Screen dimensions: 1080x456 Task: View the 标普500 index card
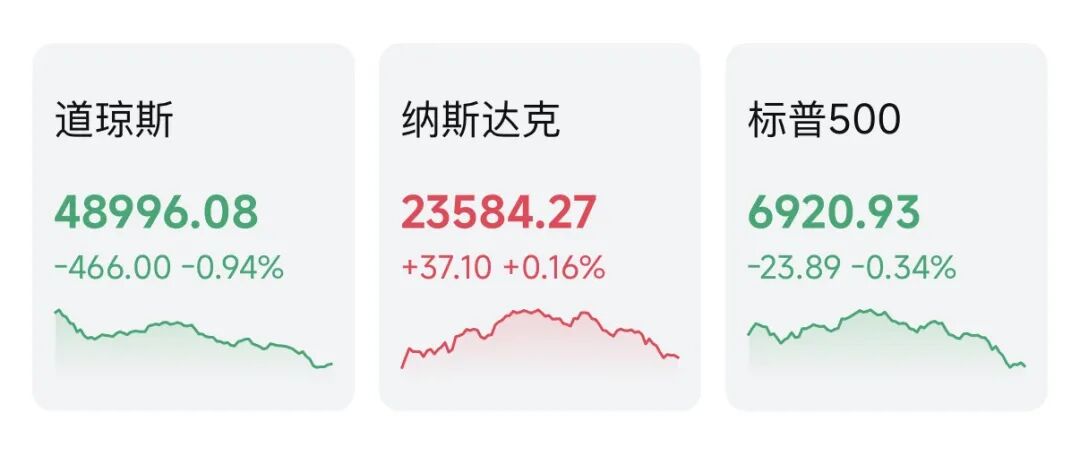(885, 227)
